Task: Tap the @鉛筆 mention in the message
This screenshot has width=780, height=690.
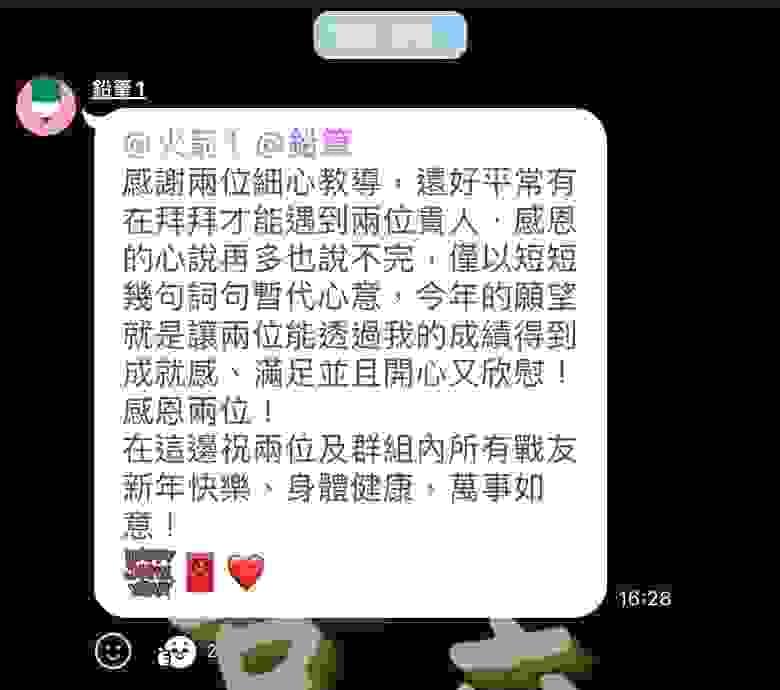Action: click(305, 142)
